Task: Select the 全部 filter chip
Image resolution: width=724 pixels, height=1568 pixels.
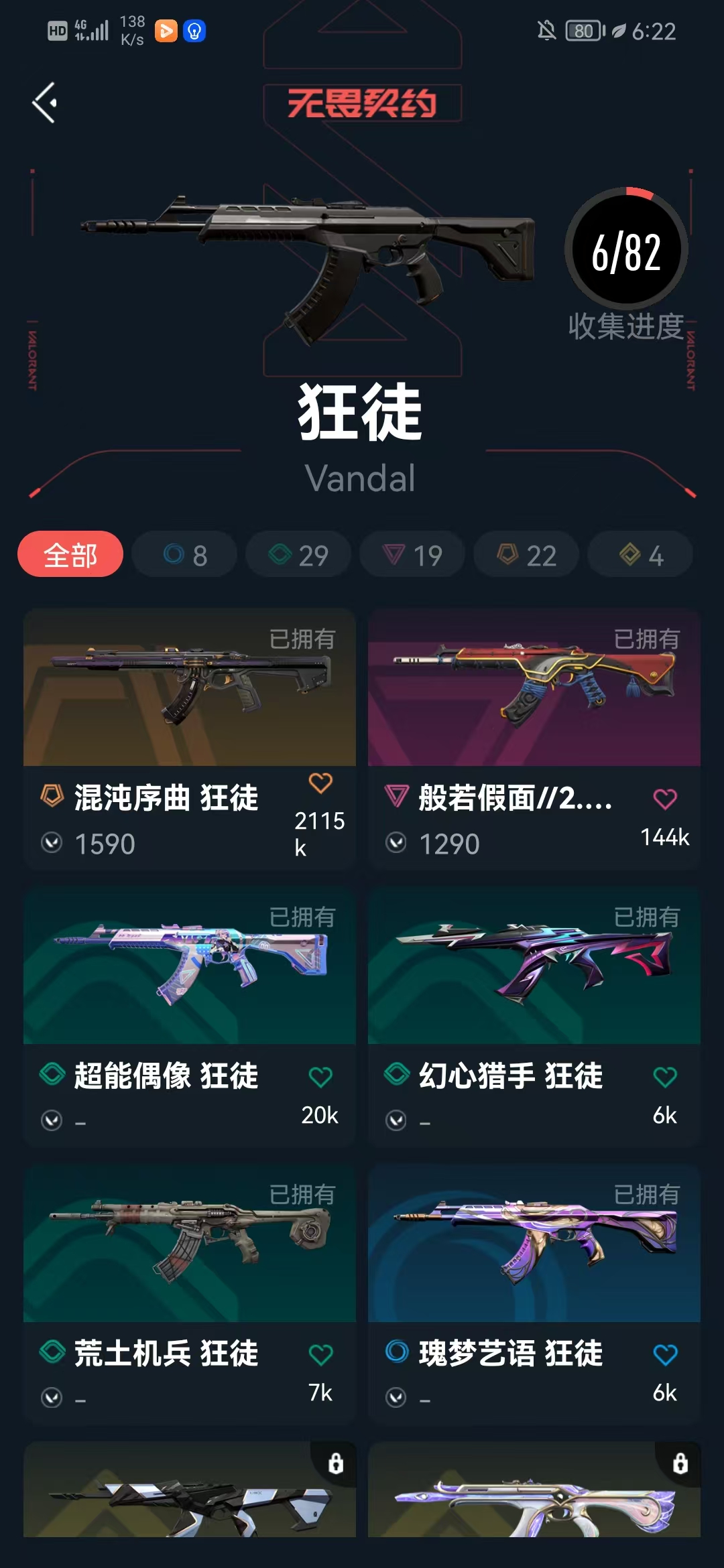Action: (x=70, y=555)
